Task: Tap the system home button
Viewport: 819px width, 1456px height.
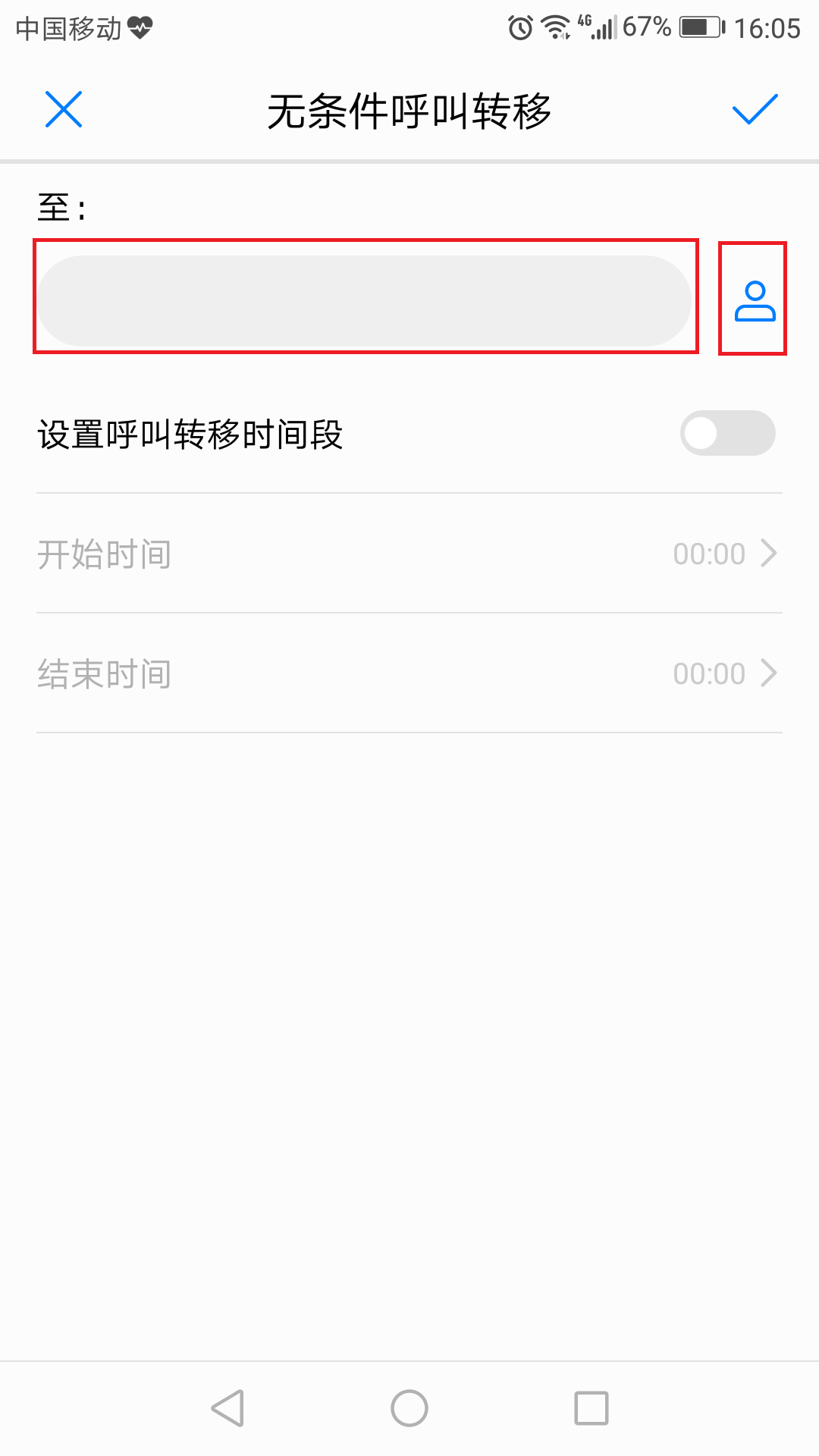Action: pos(409,1408)
